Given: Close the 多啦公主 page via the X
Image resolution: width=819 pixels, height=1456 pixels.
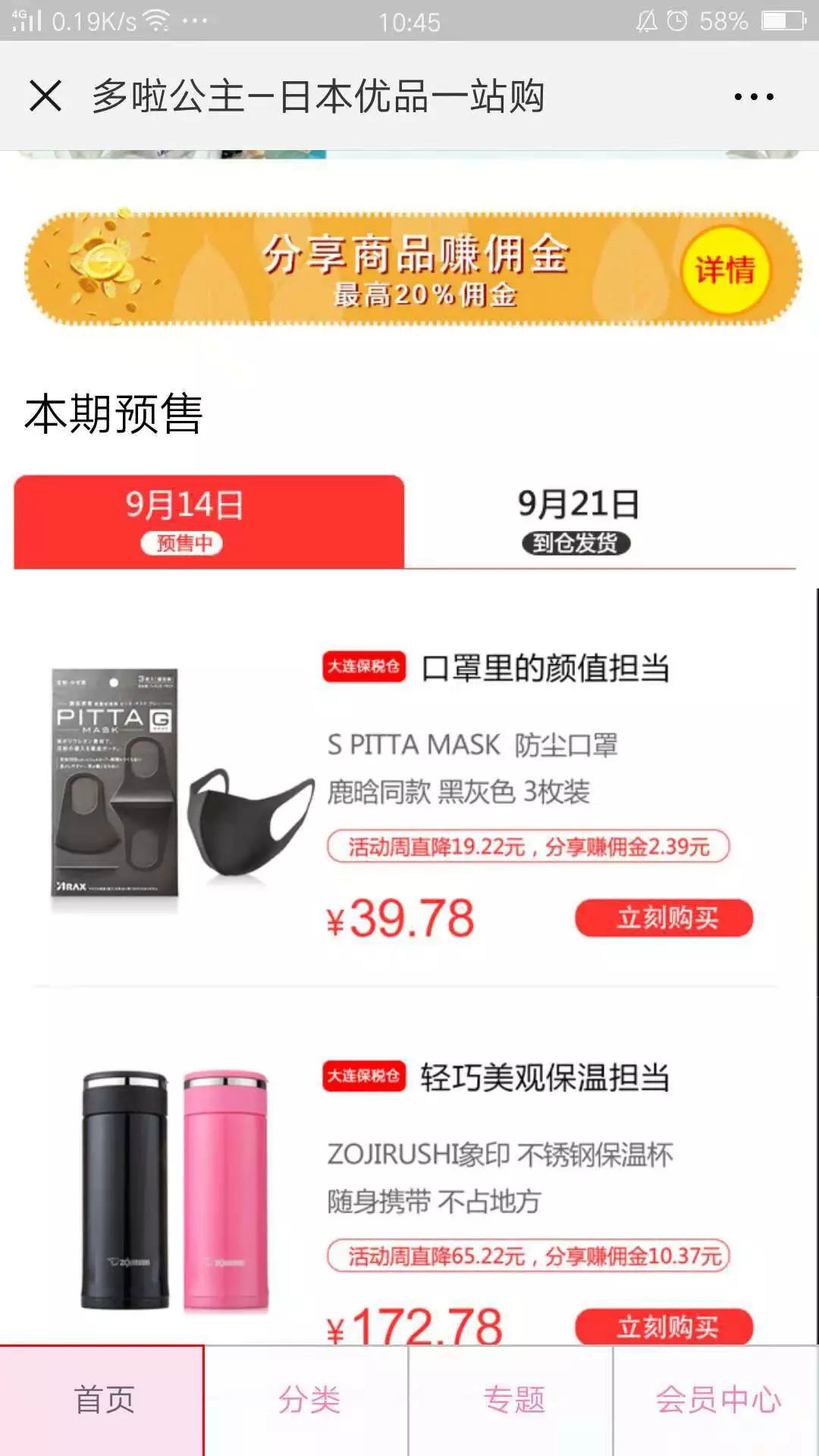Looking at the screenshot, I should click(47, 96).
